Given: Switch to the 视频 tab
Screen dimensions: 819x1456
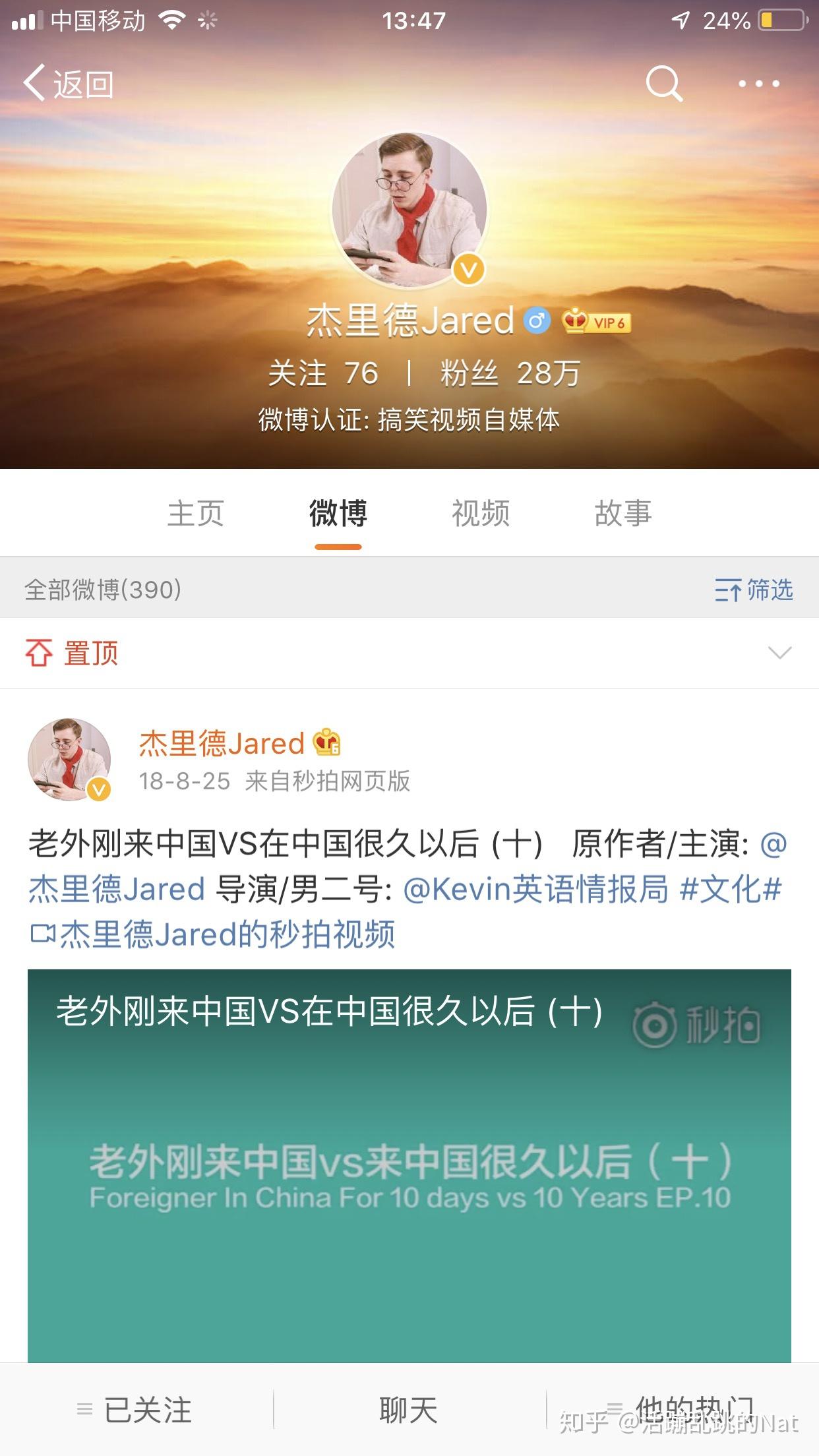Looking at the screenshot, I should click(481, 514).
